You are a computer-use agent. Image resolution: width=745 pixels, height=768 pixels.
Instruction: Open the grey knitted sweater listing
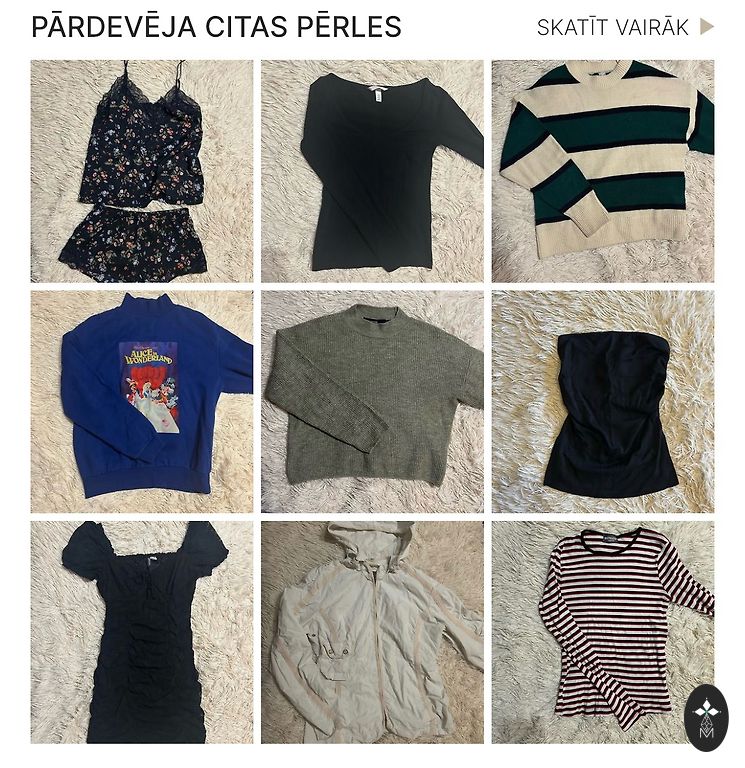(372, 401)
